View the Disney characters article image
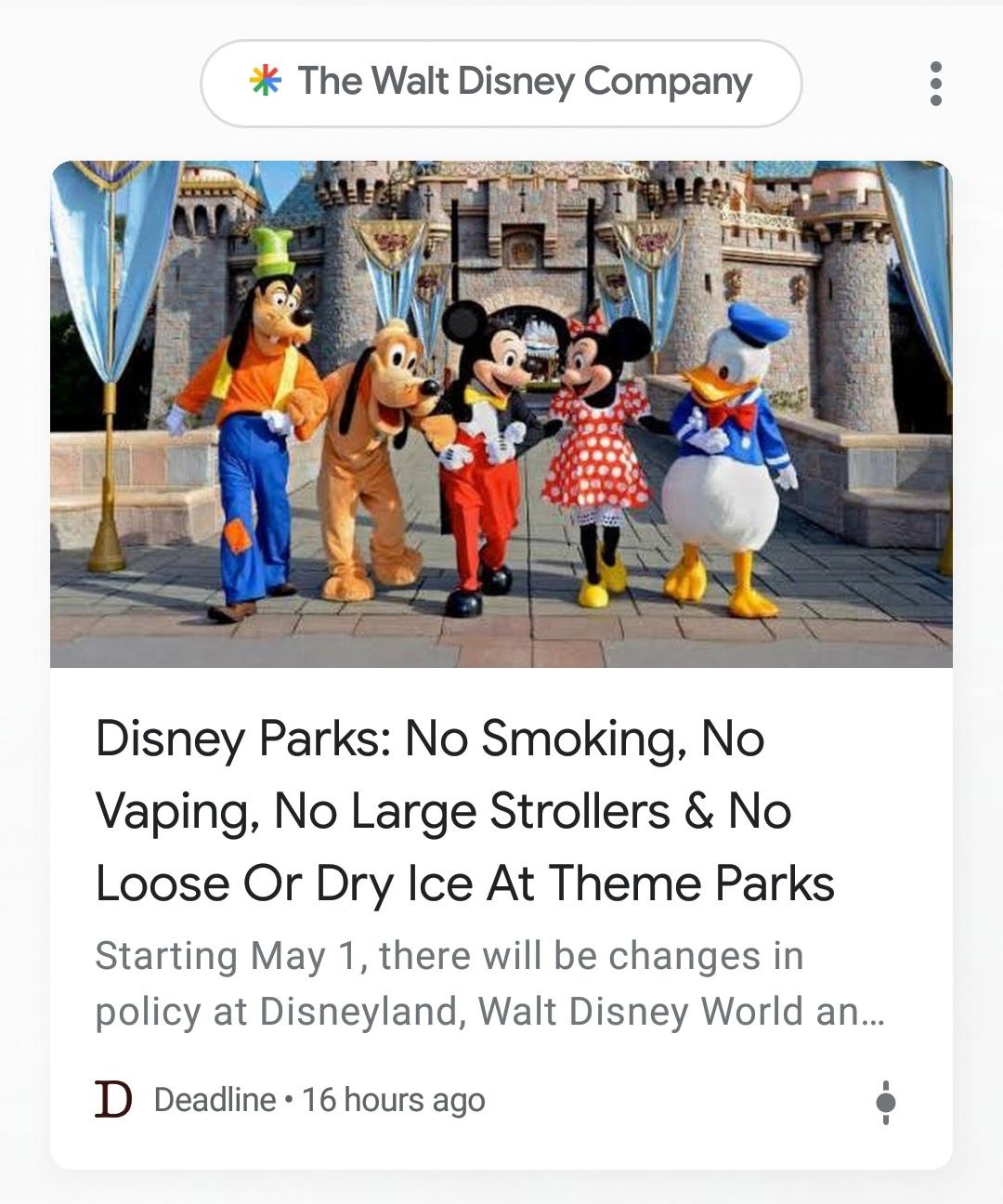1003x1204 pixels. 501,415
